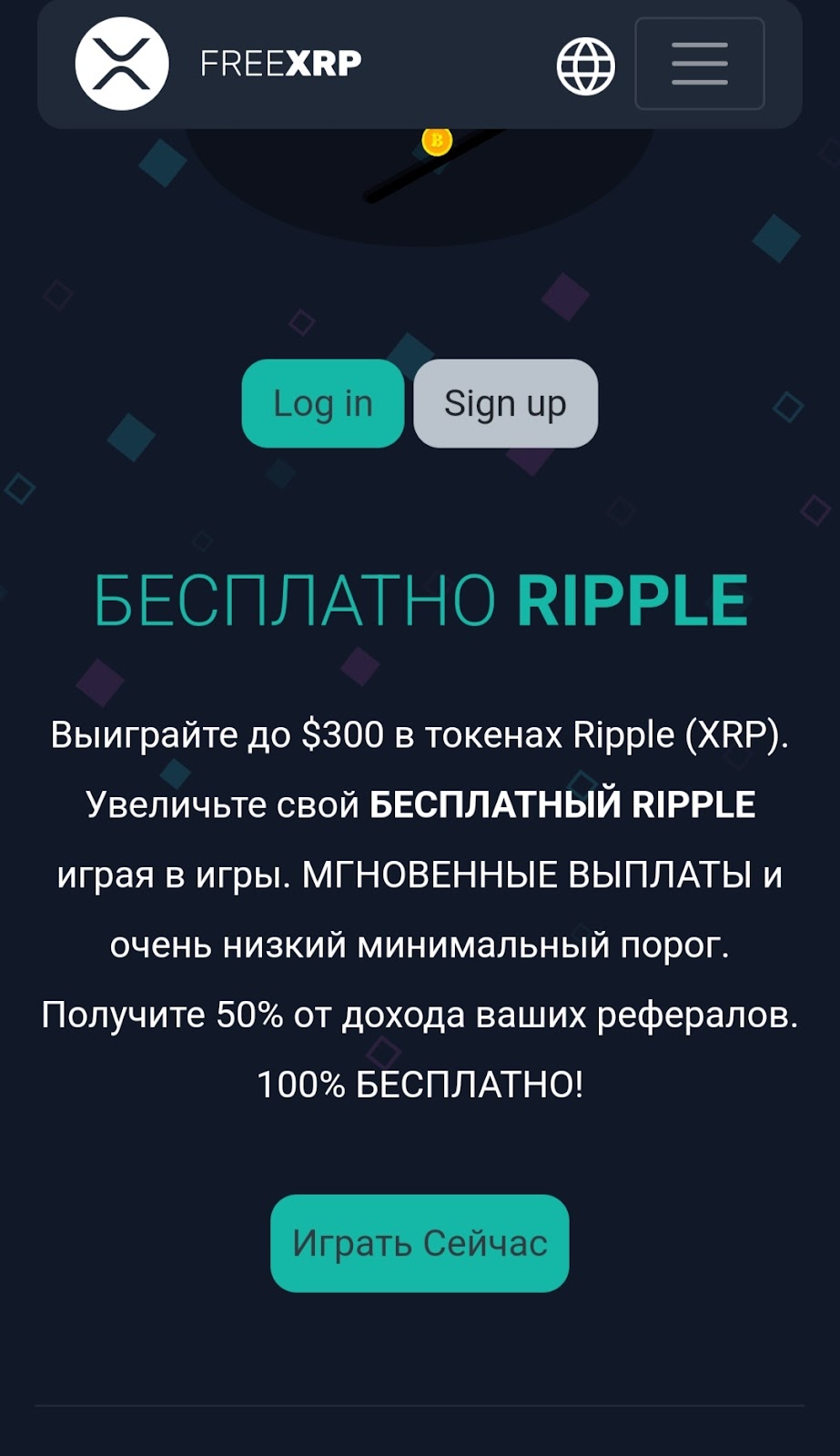Expand the language selection options
The image size is (840, 1456).
pyautogui.click(x=586, y=65)
